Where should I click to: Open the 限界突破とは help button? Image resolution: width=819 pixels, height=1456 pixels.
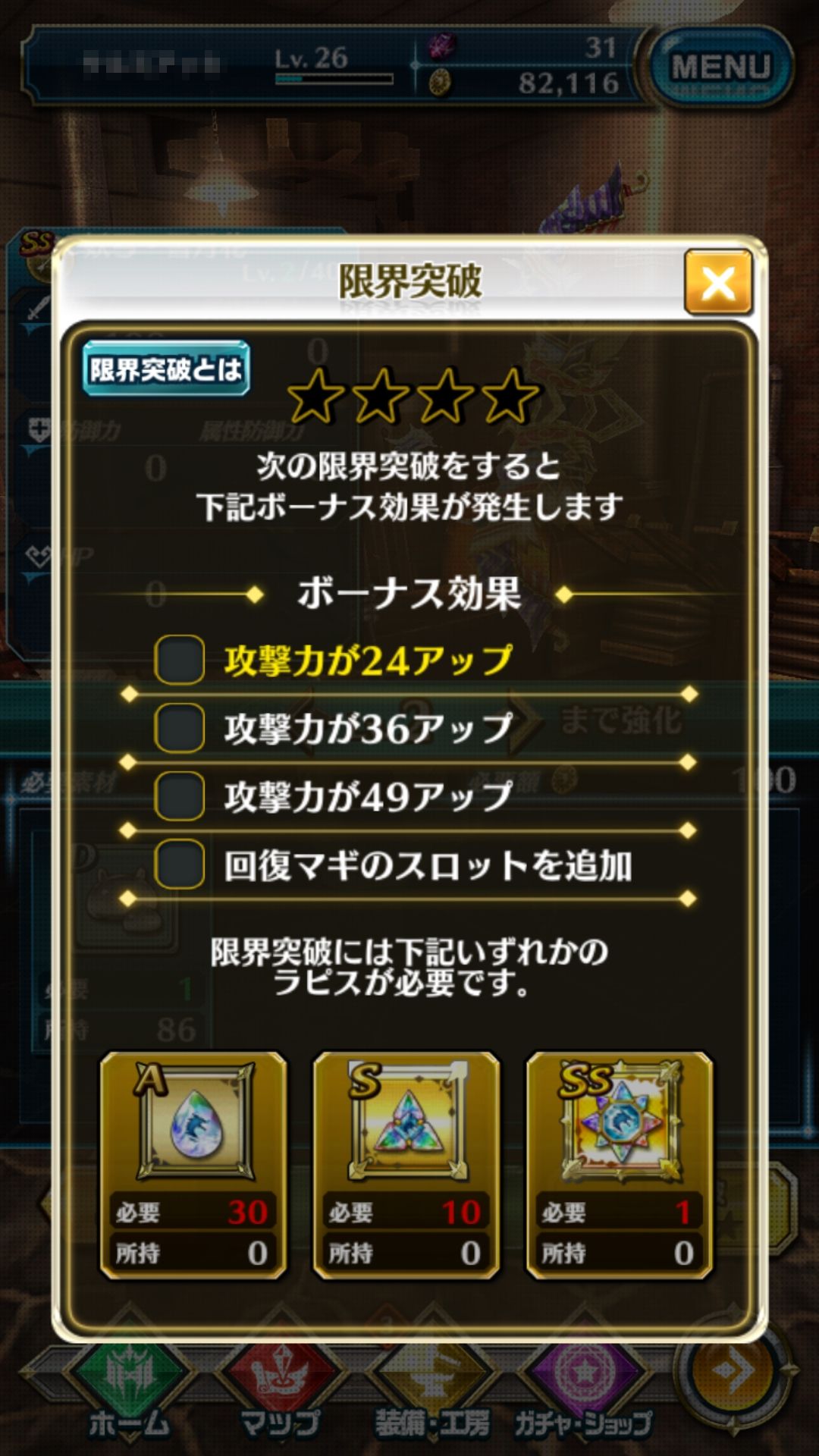166,369
